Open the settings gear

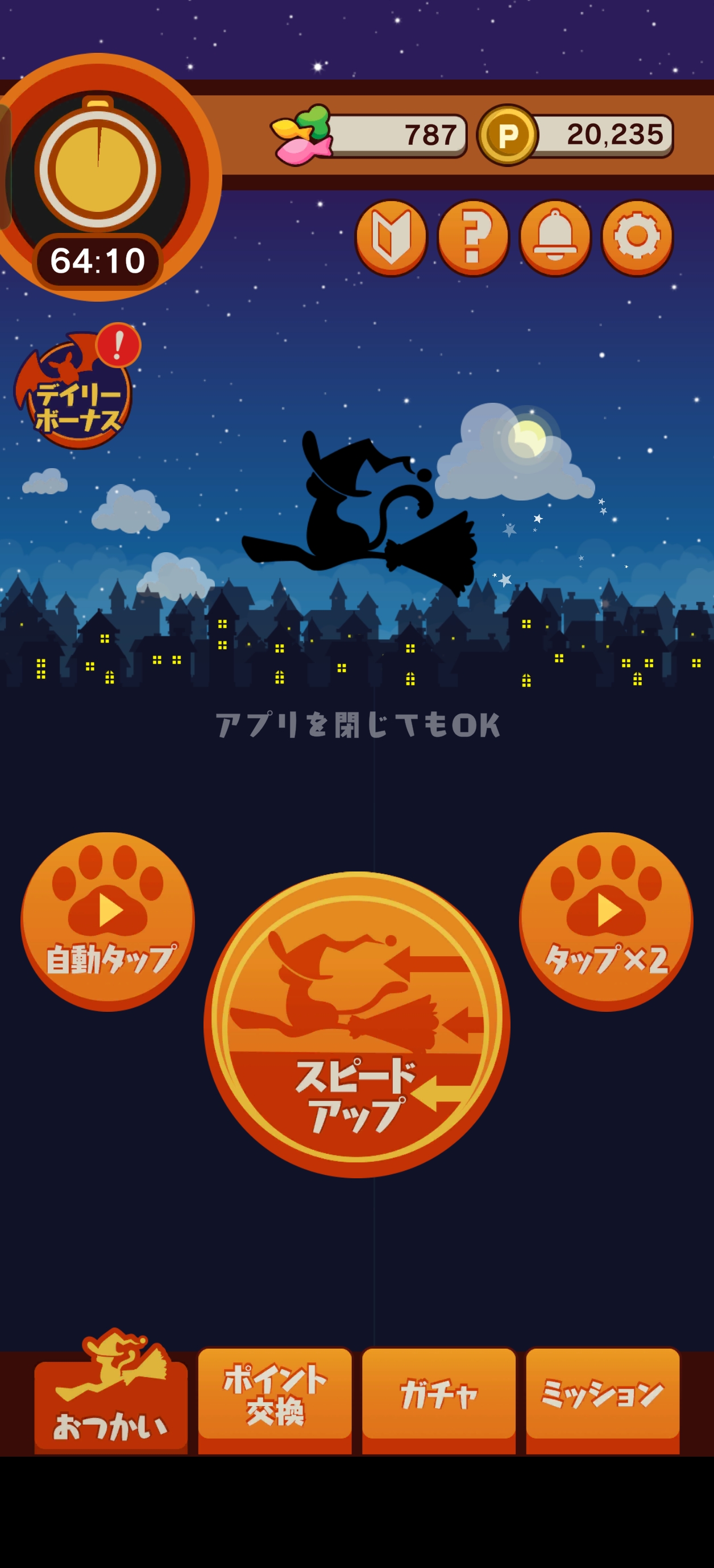[x=637, y=237]
